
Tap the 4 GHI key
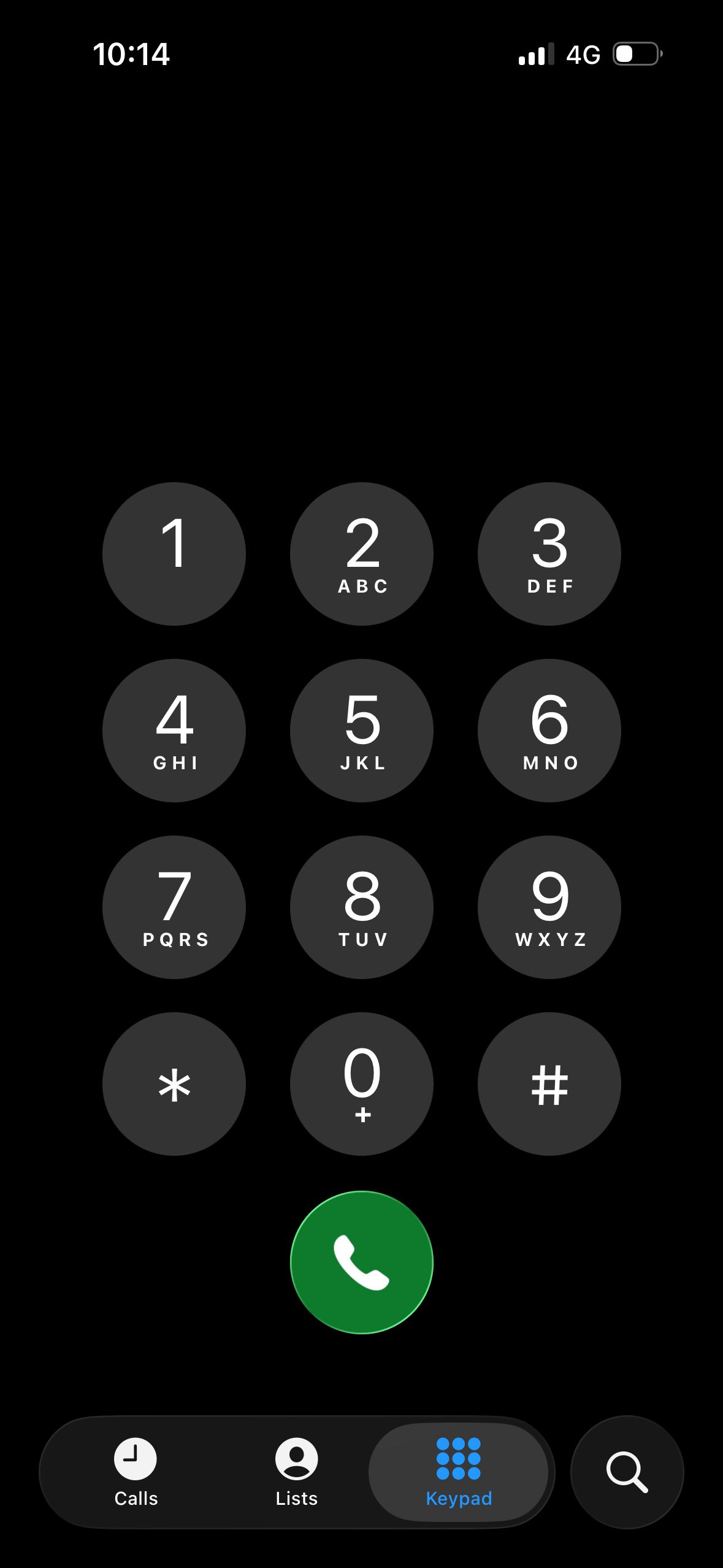coord(174,730)
